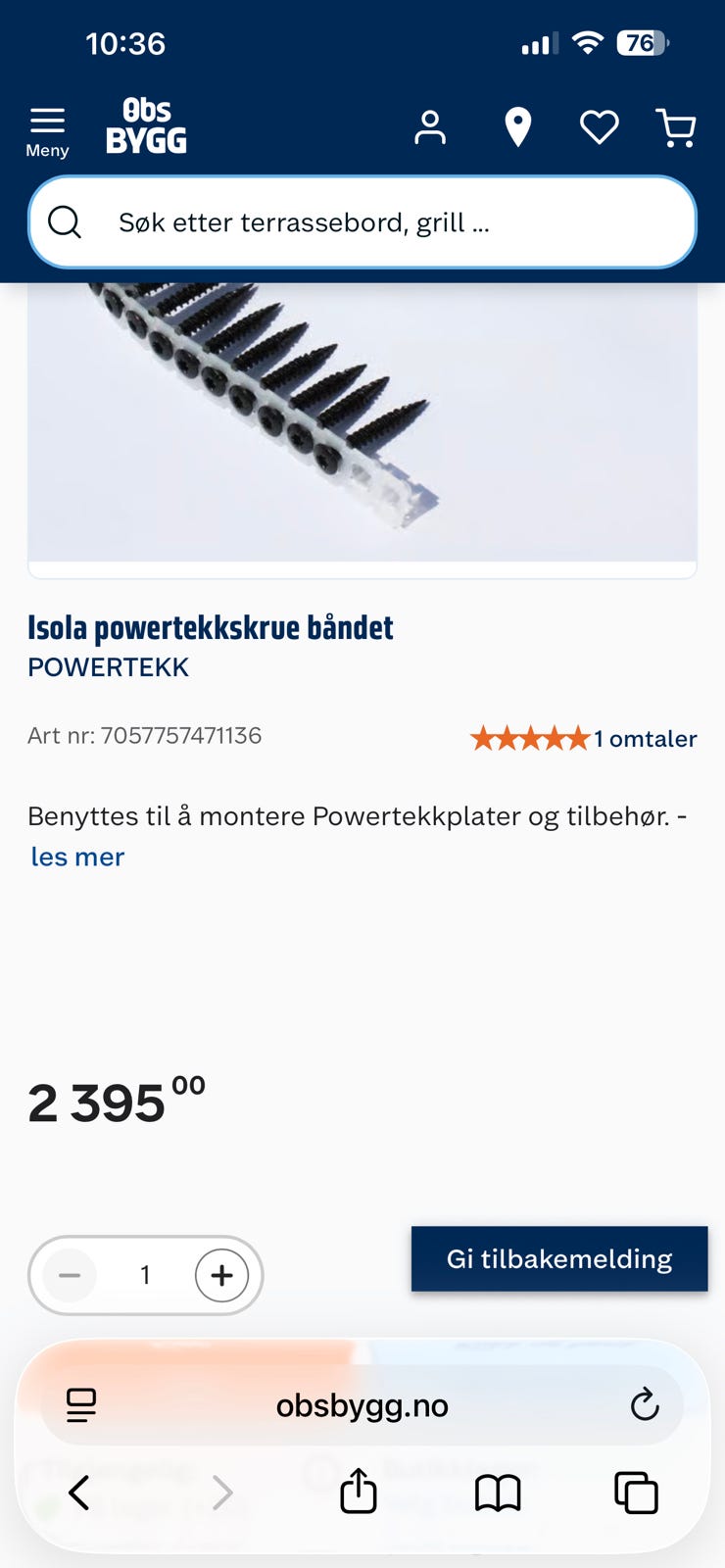Open the shopping cart

click(x=676, y=127)
